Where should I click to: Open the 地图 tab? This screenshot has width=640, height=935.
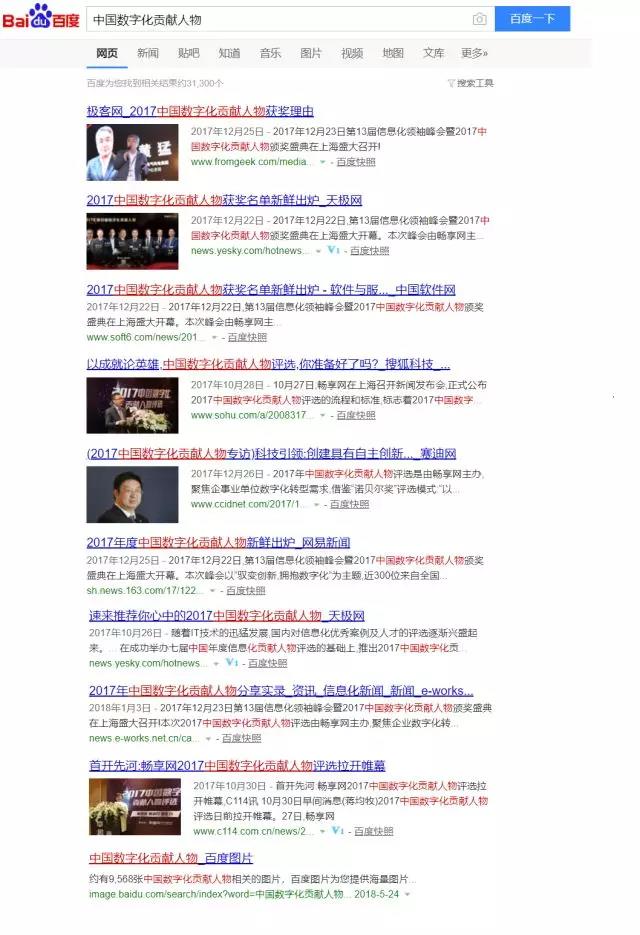393,53
